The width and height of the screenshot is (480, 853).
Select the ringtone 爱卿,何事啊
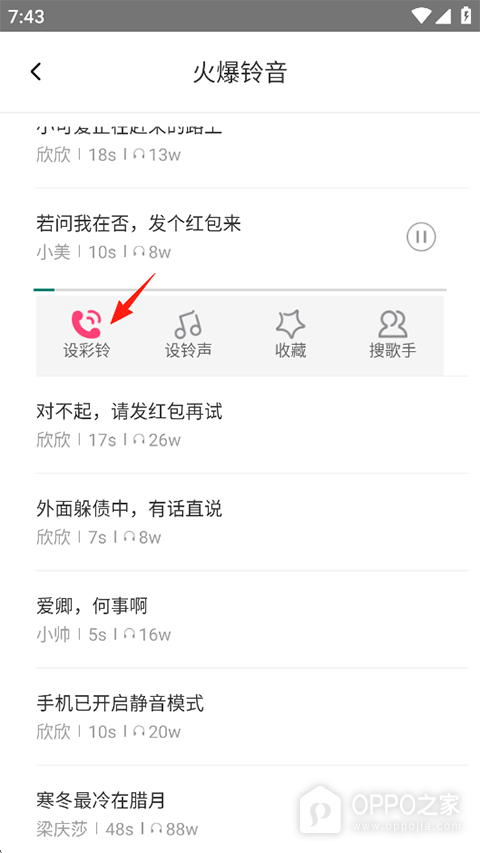(x=252, y=620)
